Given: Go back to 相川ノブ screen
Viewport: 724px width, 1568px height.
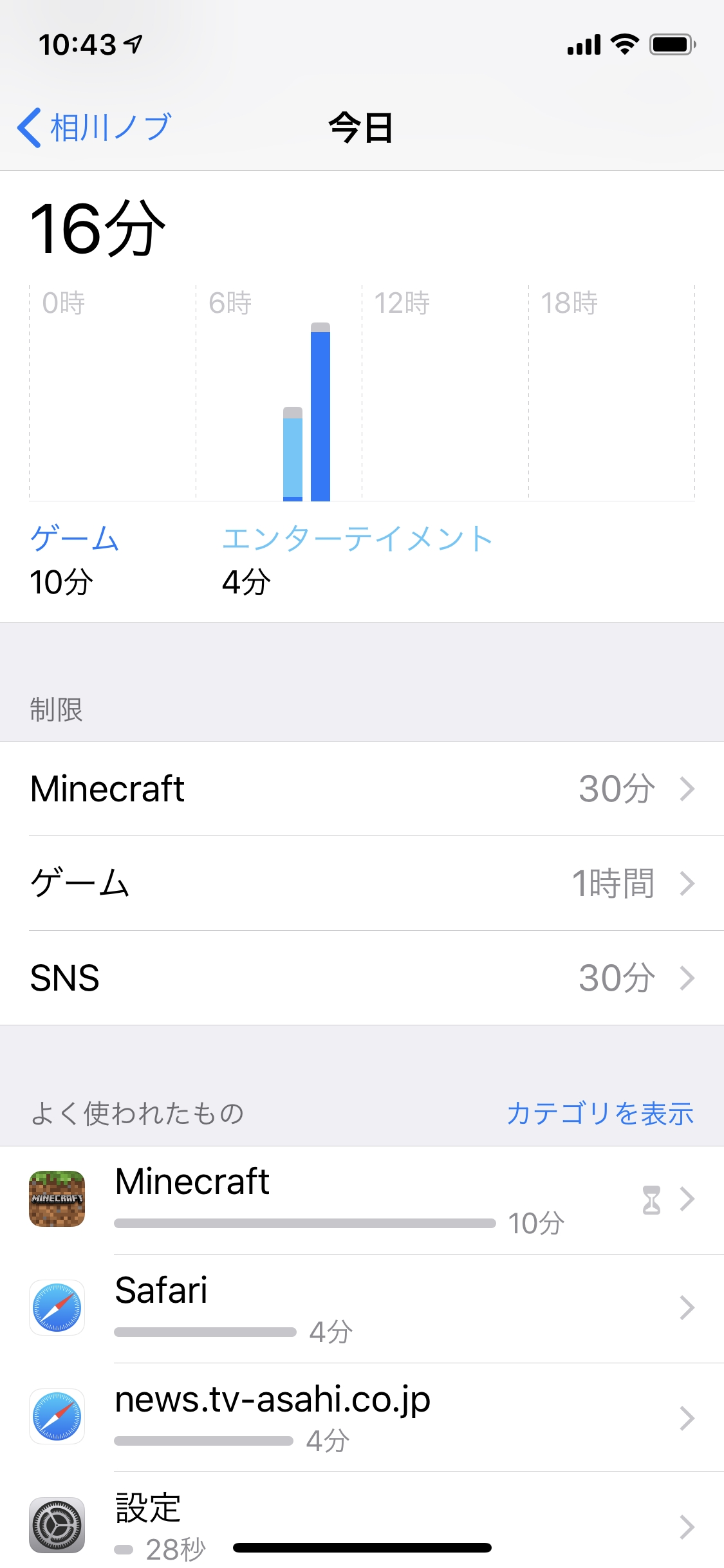Looking at the screenshot, I should click(x=94, y=127).
